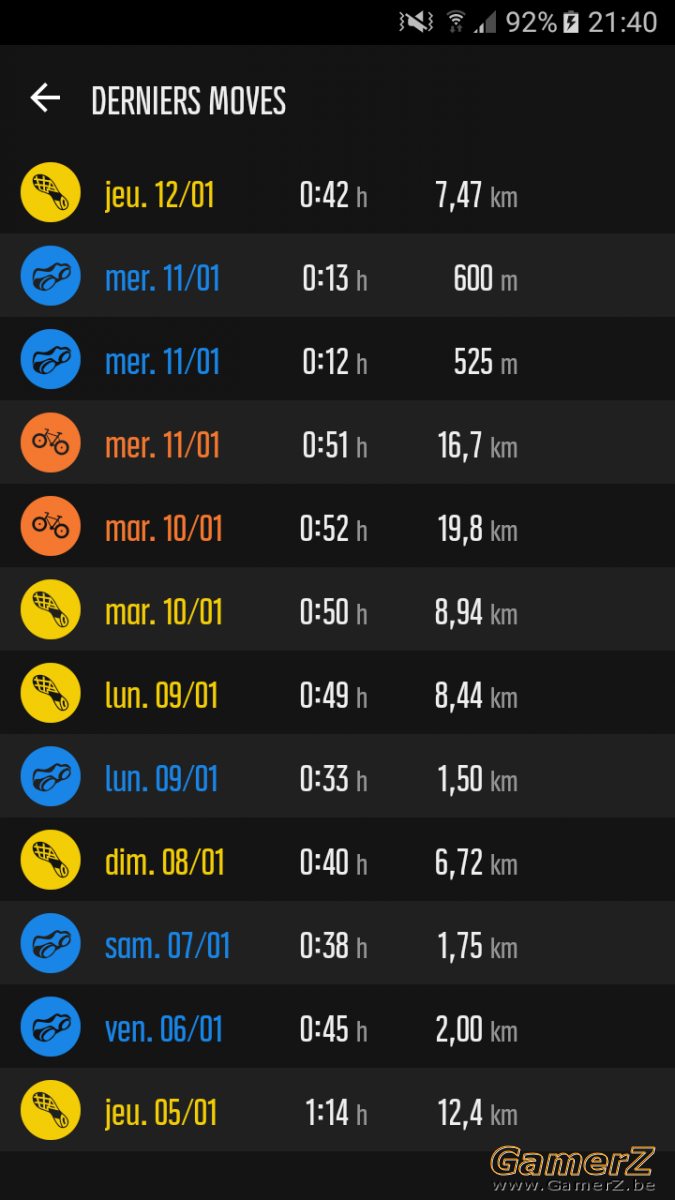Image resolution: width=675 pixels, height=1200 pixels.
Task: Open the lun. 09/01 run of 8,44 km
Action: coord(337,694)
